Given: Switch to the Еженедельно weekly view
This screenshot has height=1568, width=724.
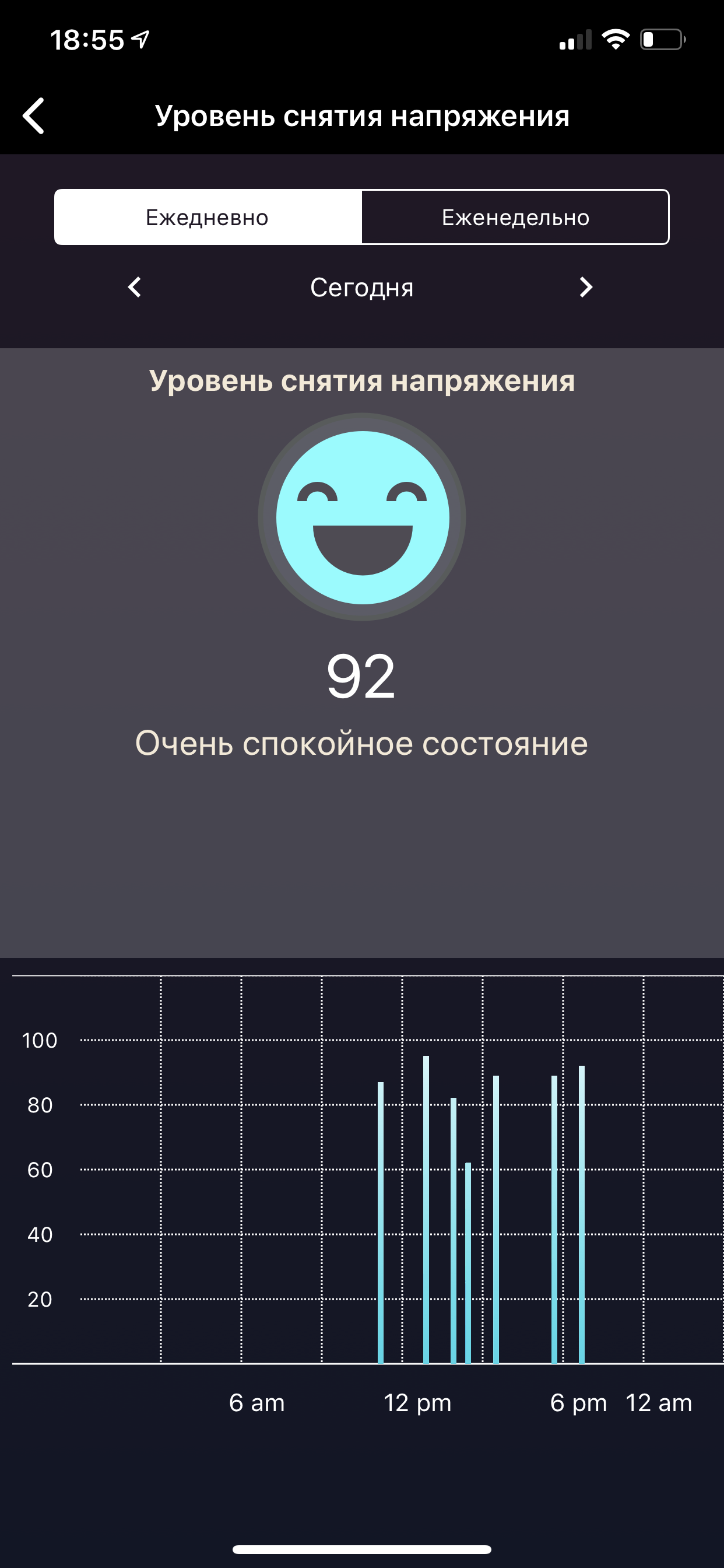Looking at the screenshot, I should 515,218.
